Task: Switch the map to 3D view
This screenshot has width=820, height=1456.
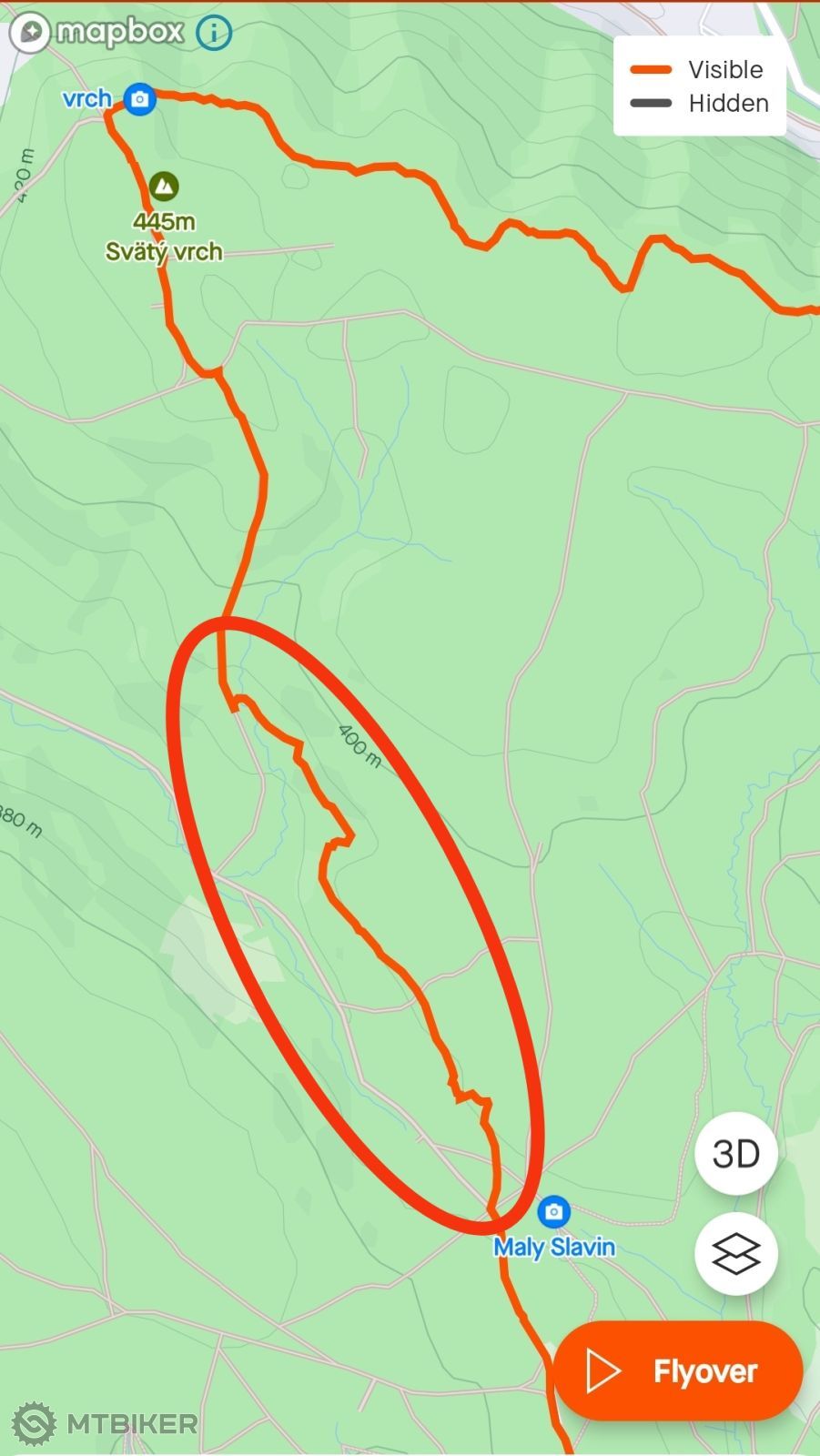Action: [x=735, y=1153]
